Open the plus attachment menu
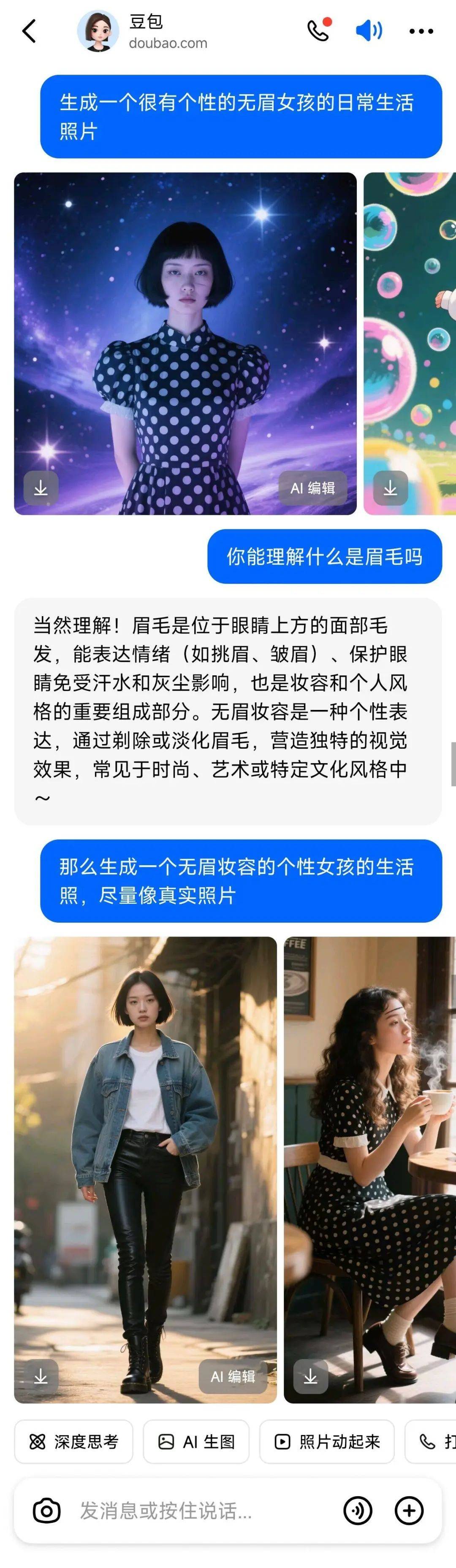 [409, 1510]
